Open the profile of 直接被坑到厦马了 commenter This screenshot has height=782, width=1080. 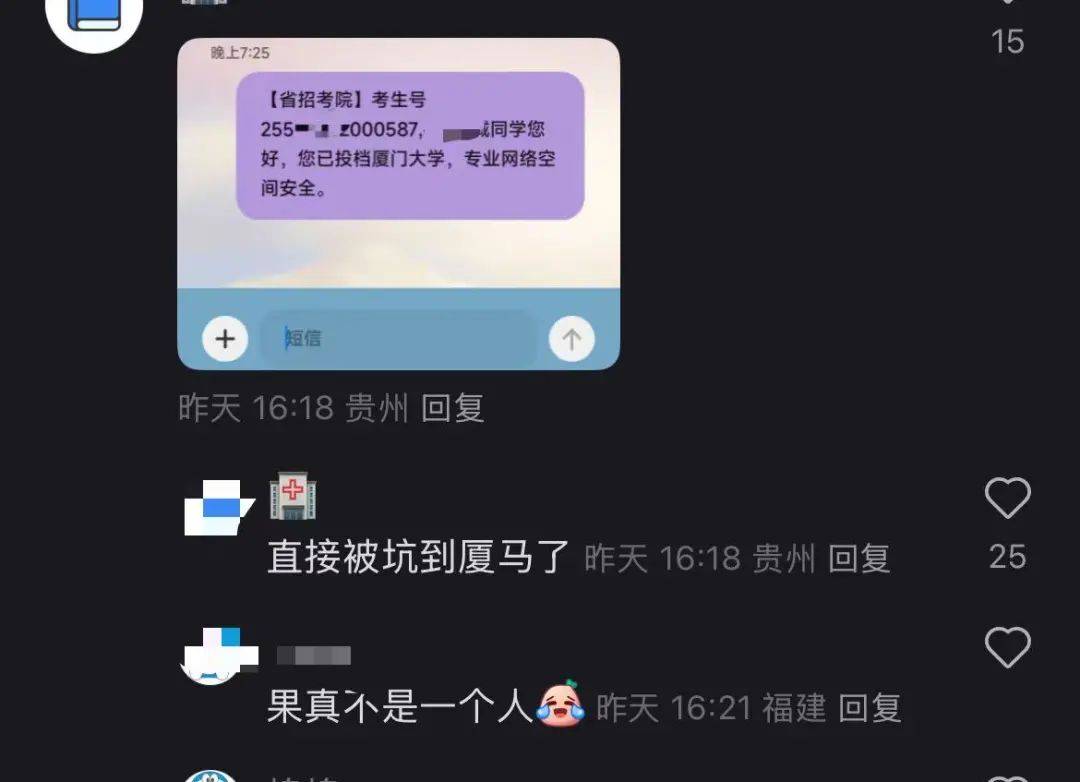pos(213,507)
